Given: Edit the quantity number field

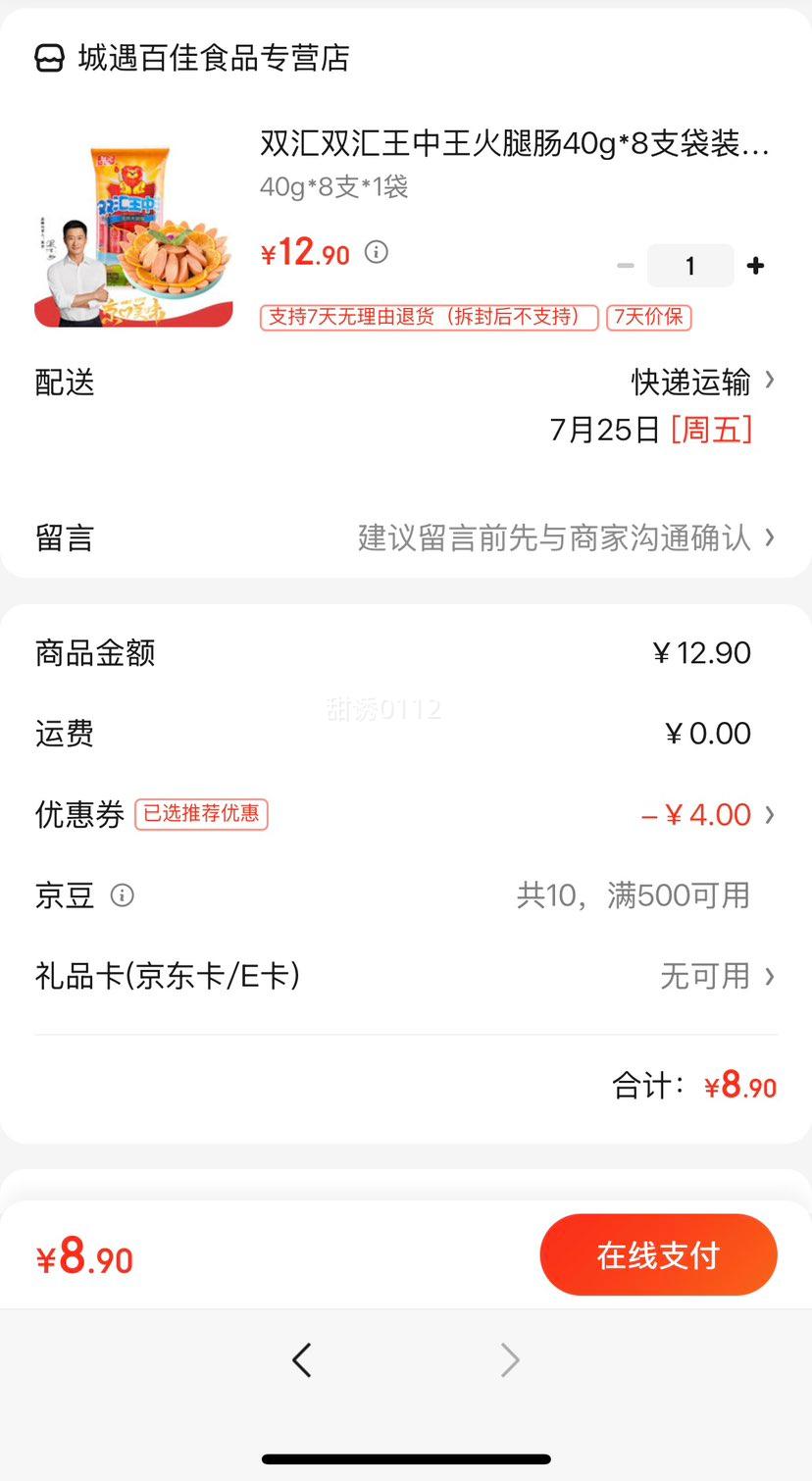Looking at the screenshot, I should [x=690, y=266].
